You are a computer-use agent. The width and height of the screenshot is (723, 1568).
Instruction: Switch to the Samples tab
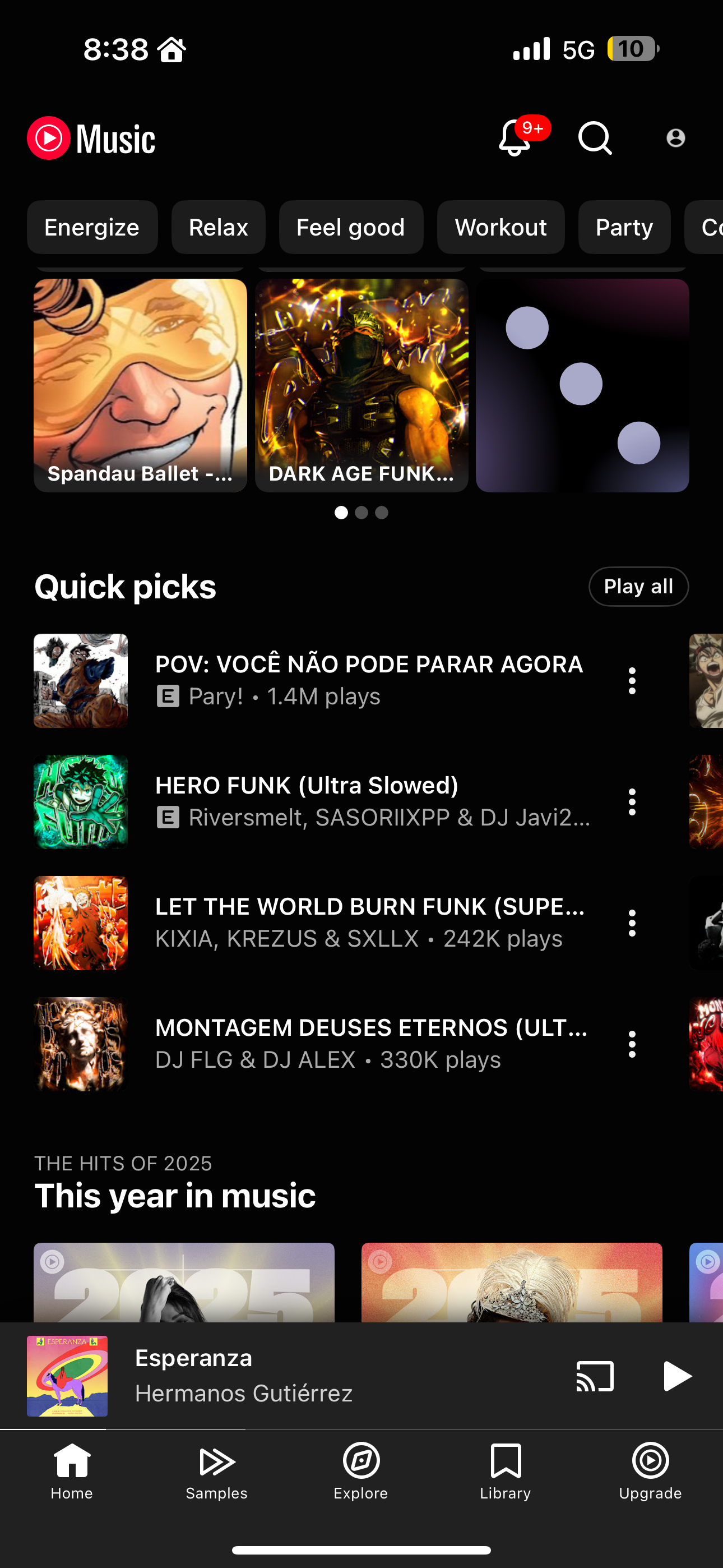coord(217,1472)
